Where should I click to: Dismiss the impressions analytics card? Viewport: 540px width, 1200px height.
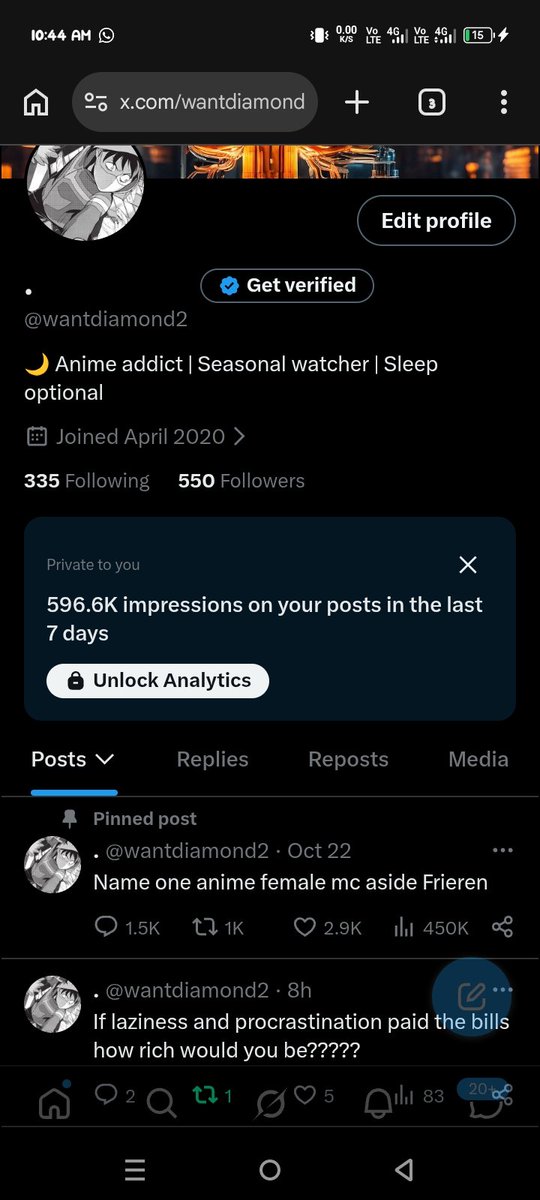[x=467, y=565]
